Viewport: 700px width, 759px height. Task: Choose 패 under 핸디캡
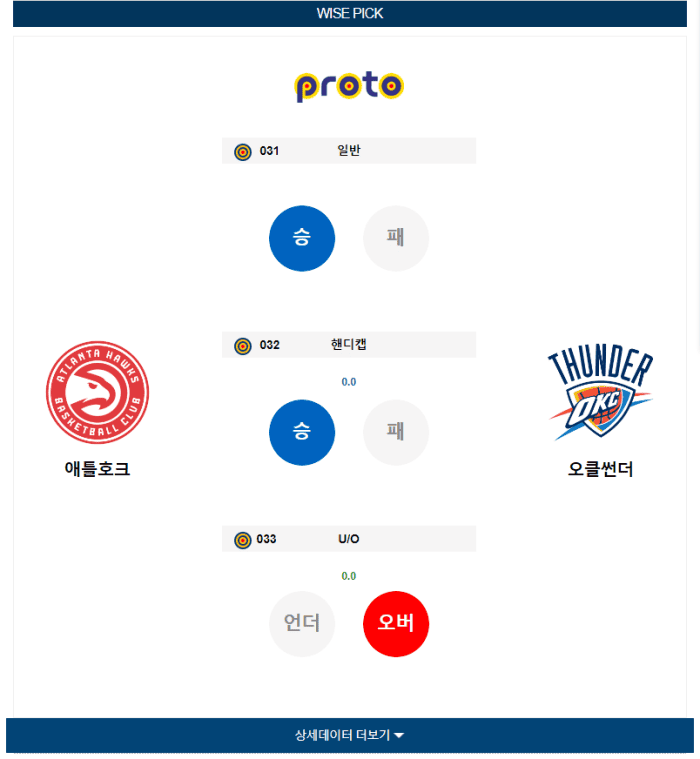(x=396, y=432)
